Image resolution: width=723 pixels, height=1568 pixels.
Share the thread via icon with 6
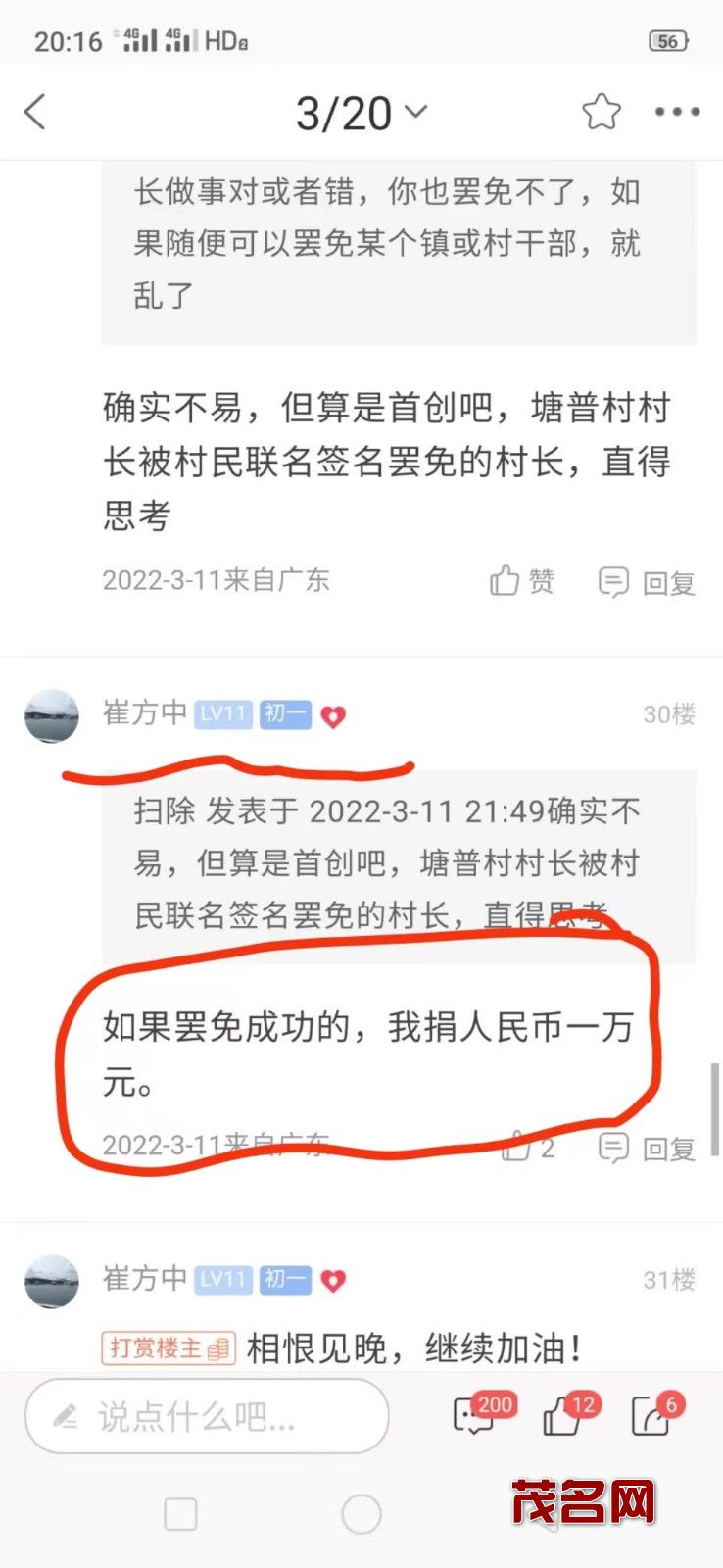[x=651, y=1416]
